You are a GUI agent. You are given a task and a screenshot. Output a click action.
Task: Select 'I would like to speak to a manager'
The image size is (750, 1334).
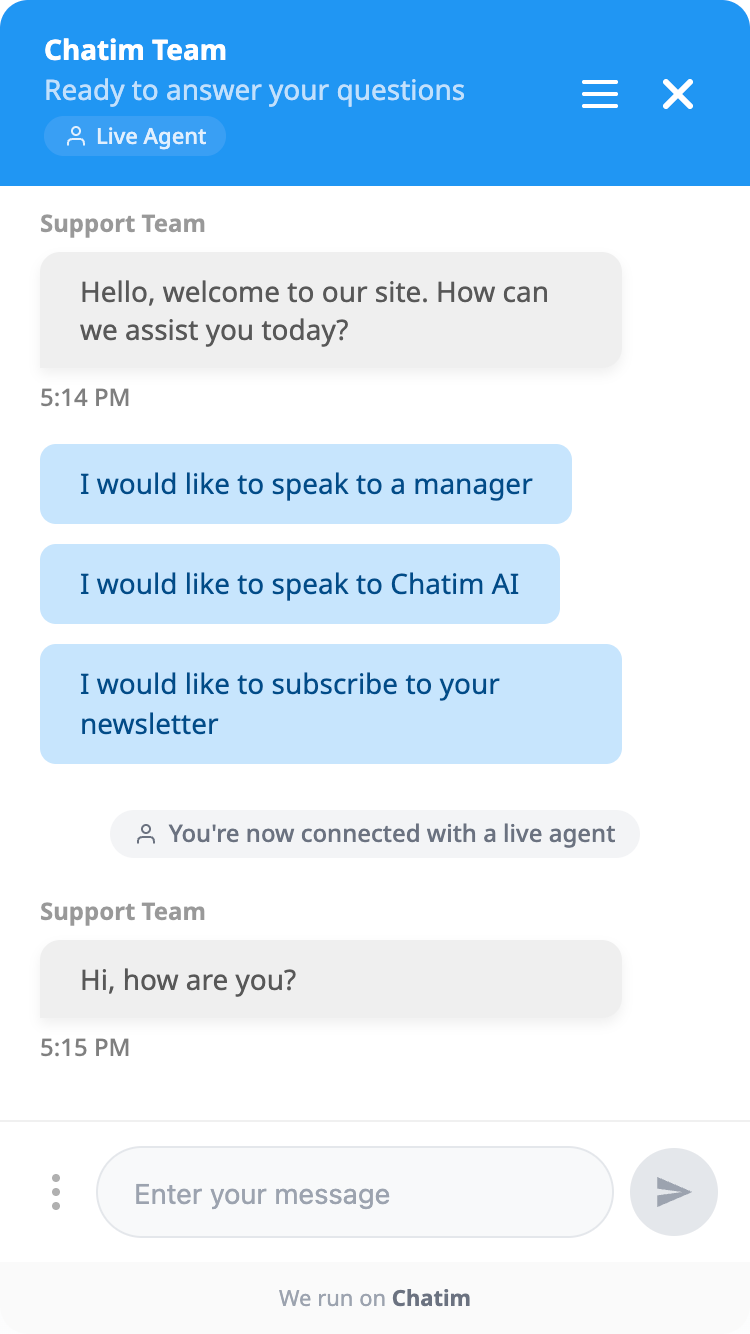tap(305, 484)
